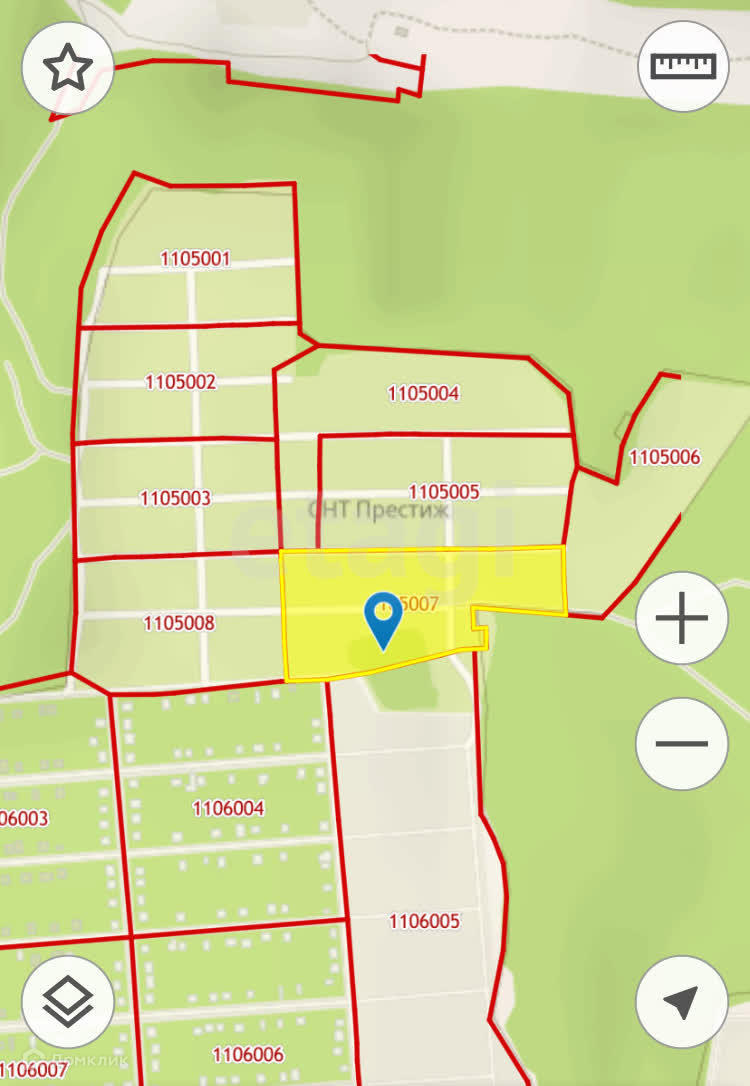Open the map layers selector

click(x=67, y=1001)
